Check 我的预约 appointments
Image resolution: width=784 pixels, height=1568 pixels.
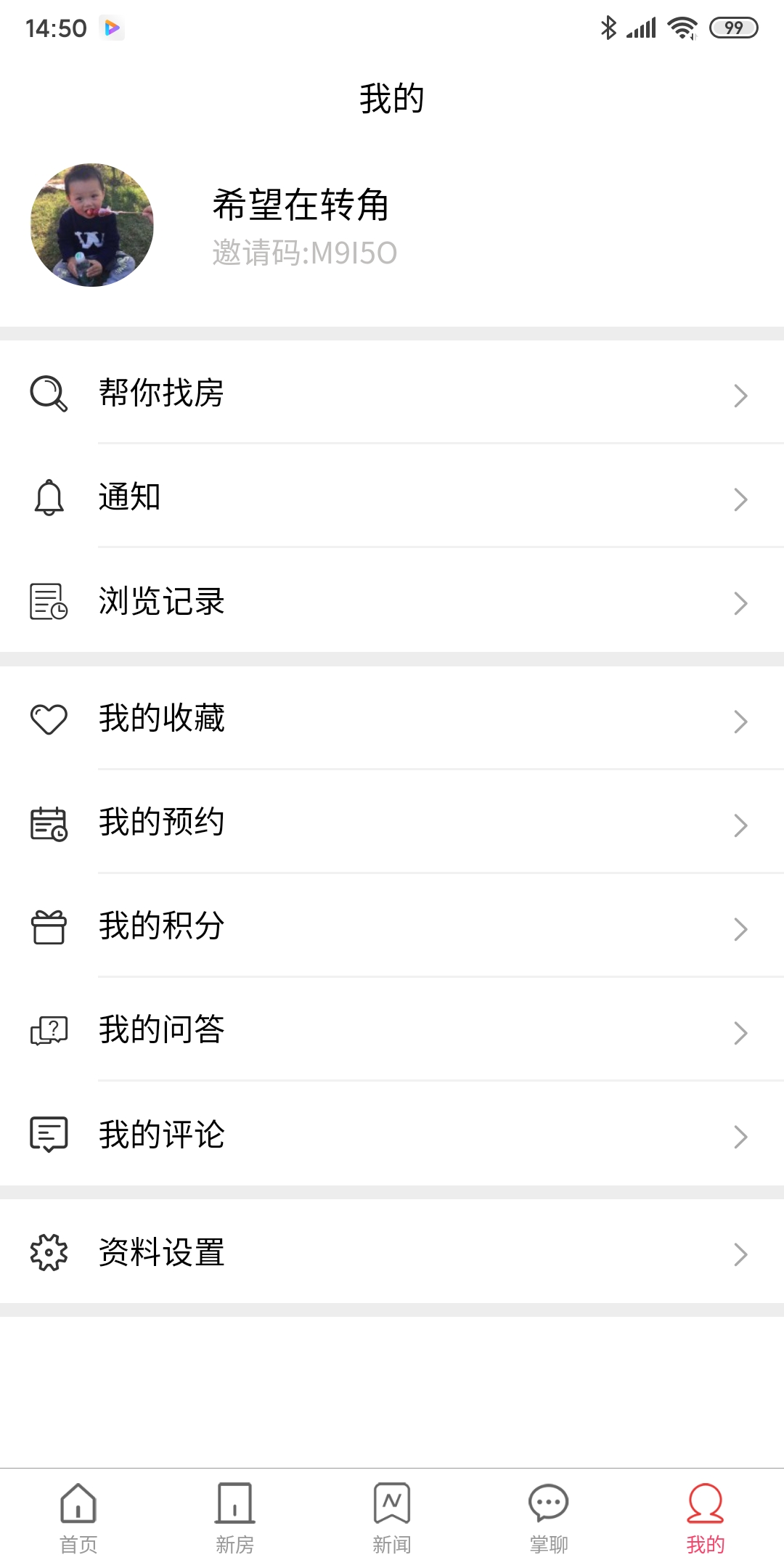point(392,822)
